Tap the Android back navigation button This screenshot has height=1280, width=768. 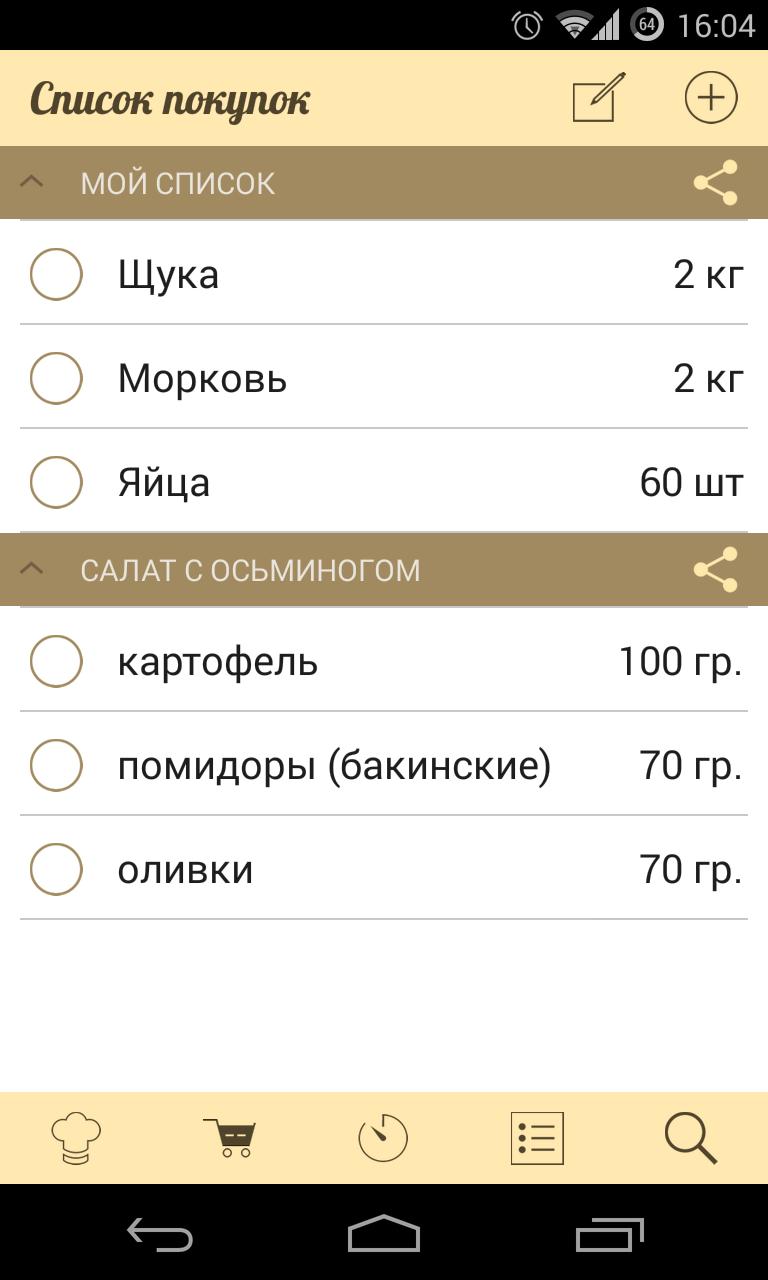[x=160, y=1237]
